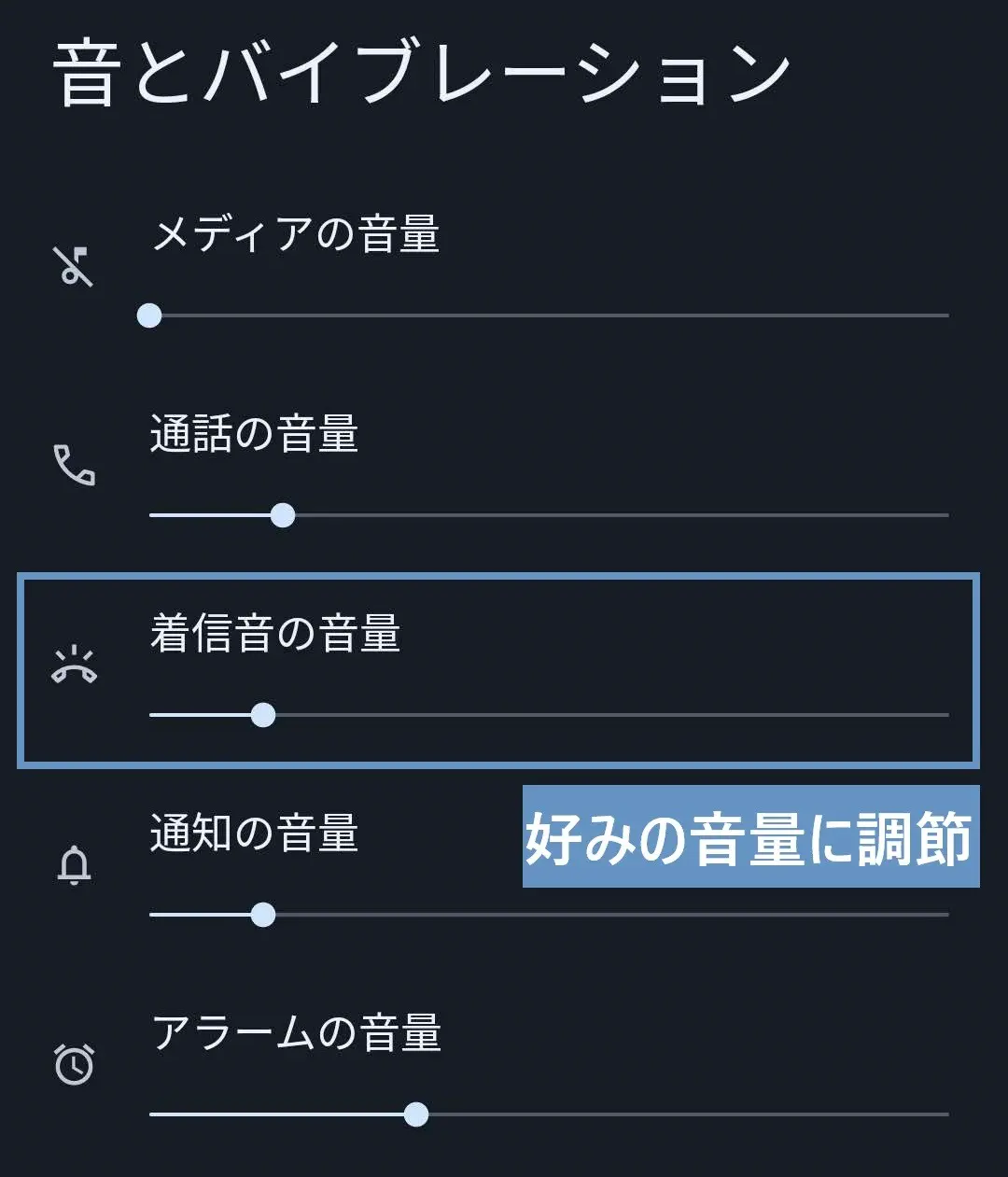
Task: Select the アラームの音量 slider thumb
Action: (416, 1114)
